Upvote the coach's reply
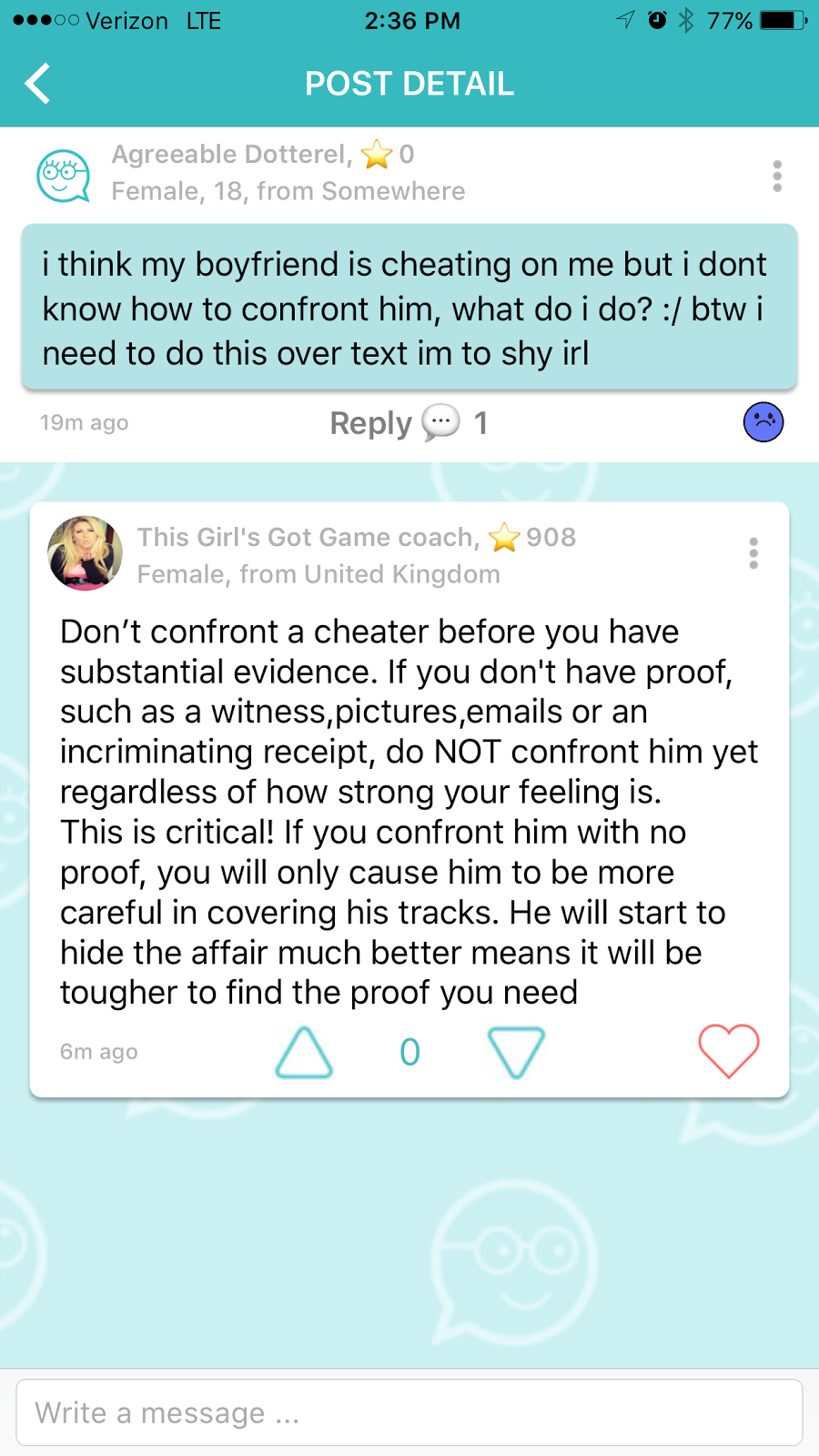This screenshot has width=819, height=1456. 304,1053
